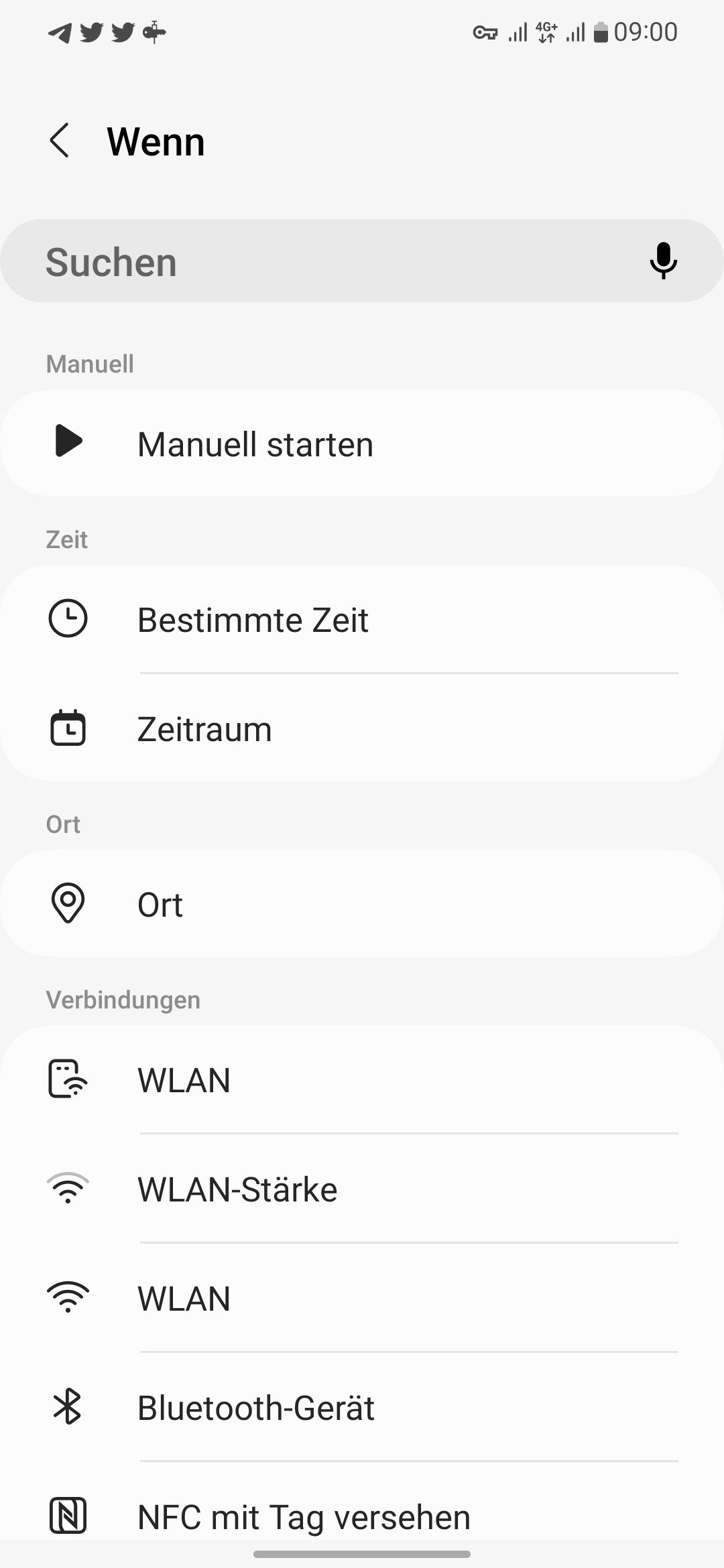Image resolution: width=724 pixels, height=1568 pixels.
Task: Tap the microphone icon for voice search
Action: 663,261
